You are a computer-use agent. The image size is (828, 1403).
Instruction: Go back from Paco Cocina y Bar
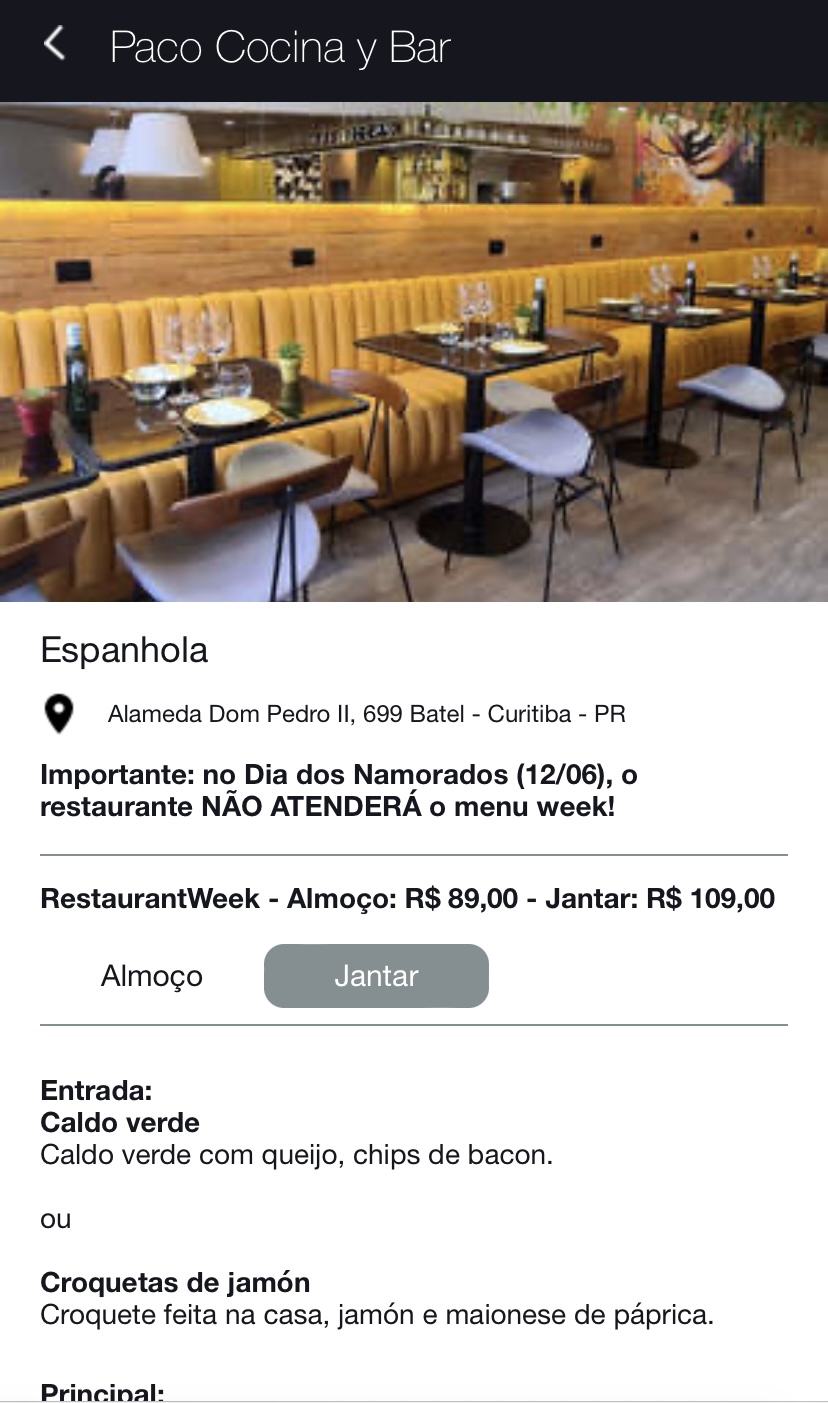(x=55, y=45)
